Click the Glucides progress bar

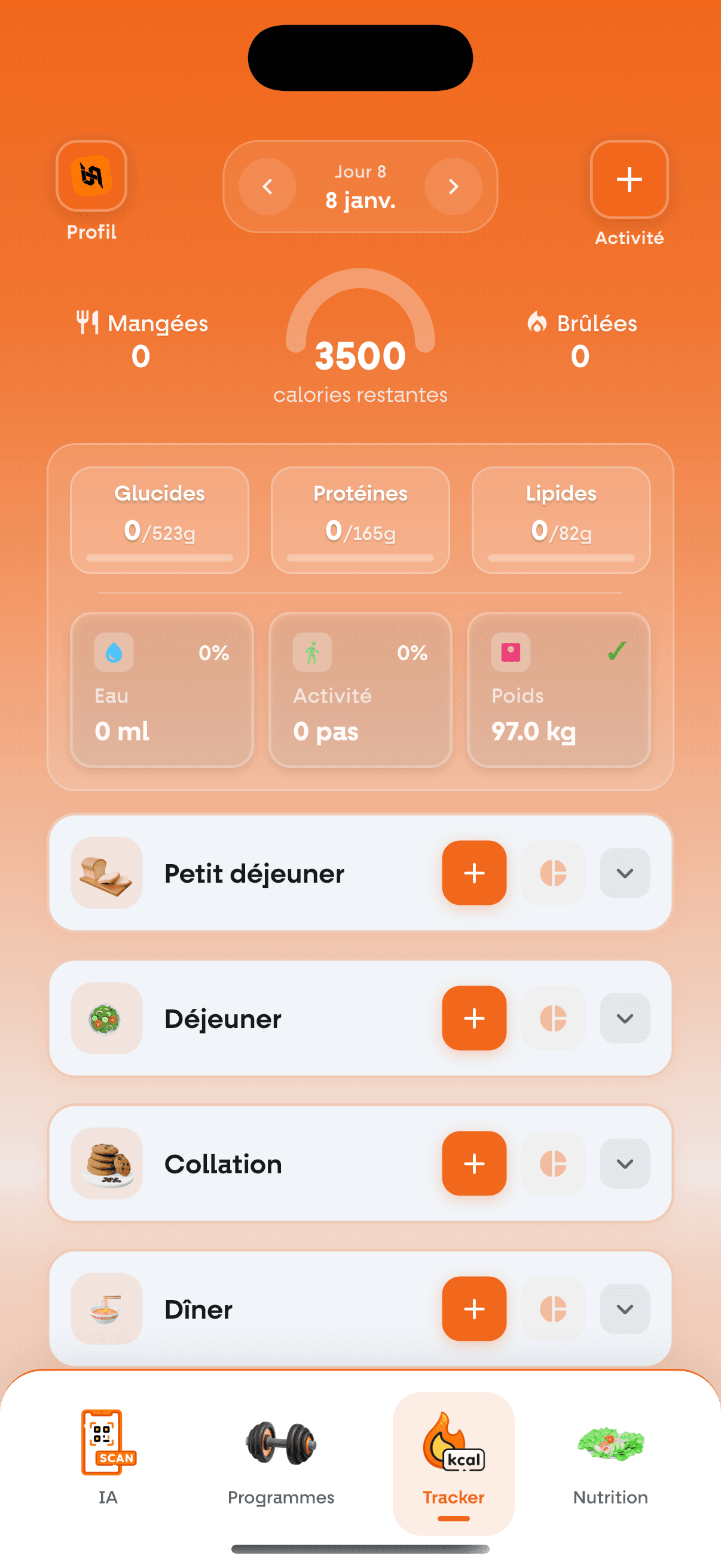tap(159, 557)
